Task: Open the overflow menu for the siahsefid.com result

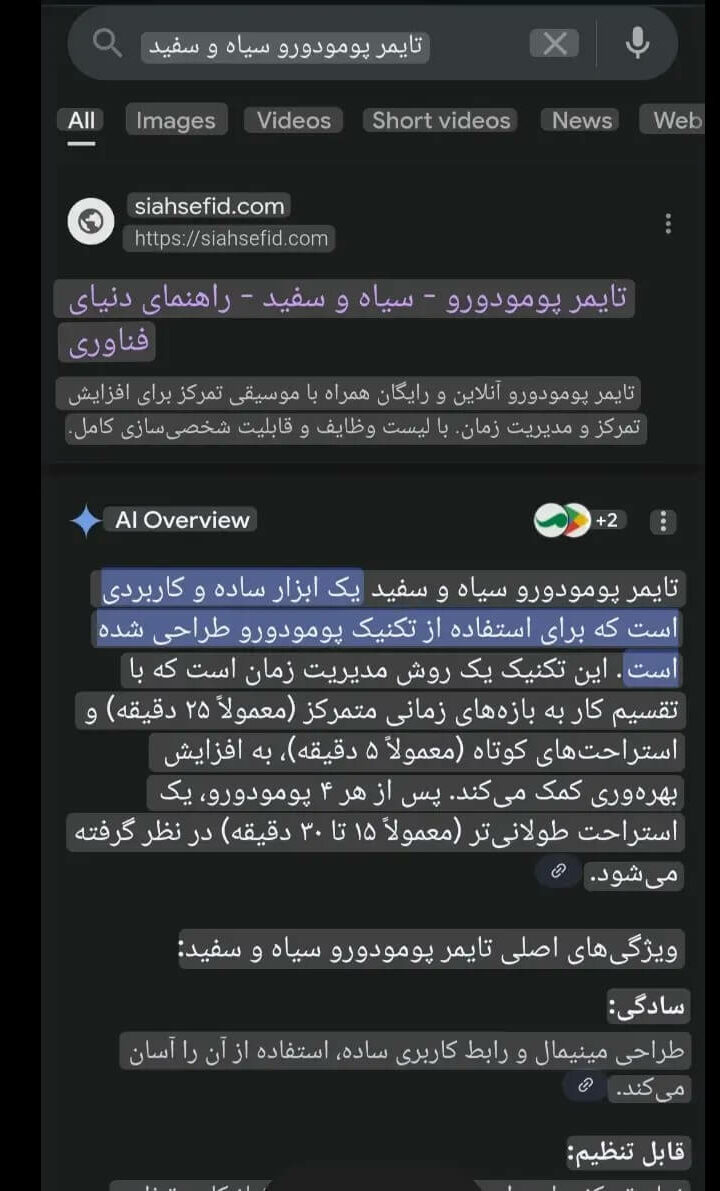Action: click(x=668, y=224)
